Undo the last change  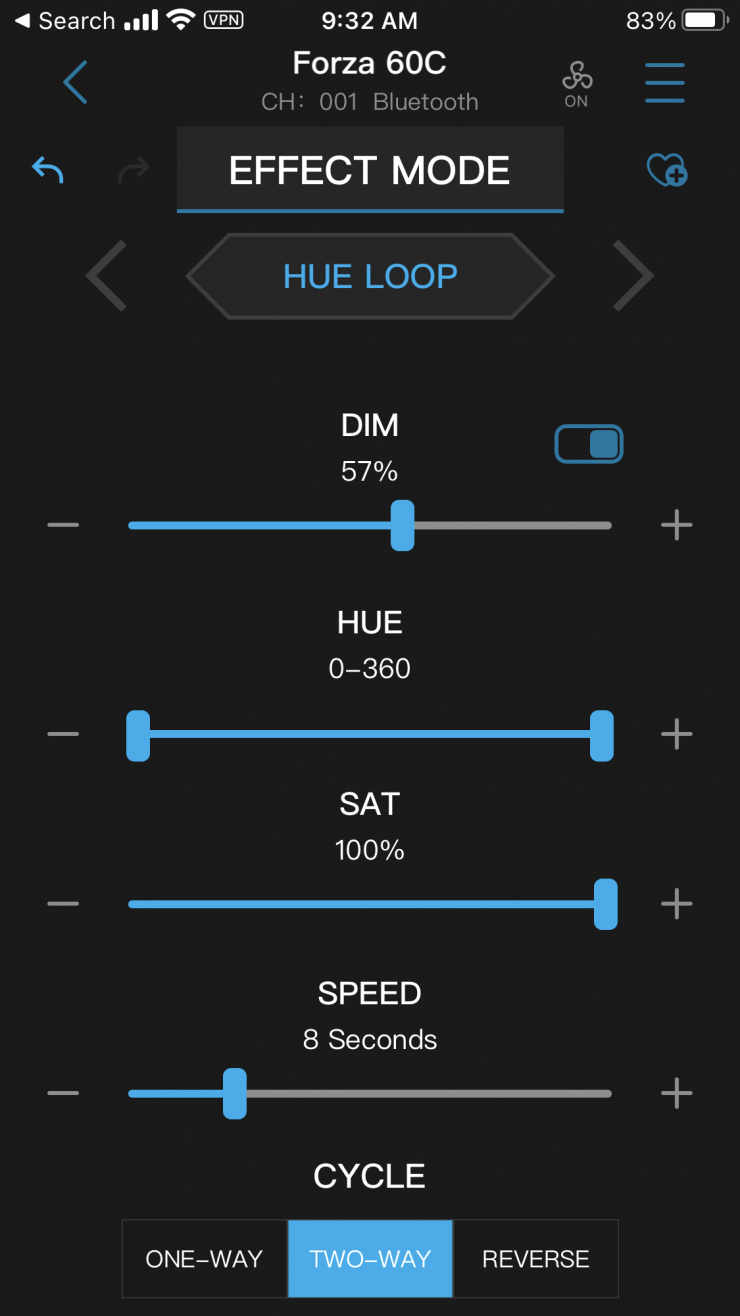tap(48, 170)
